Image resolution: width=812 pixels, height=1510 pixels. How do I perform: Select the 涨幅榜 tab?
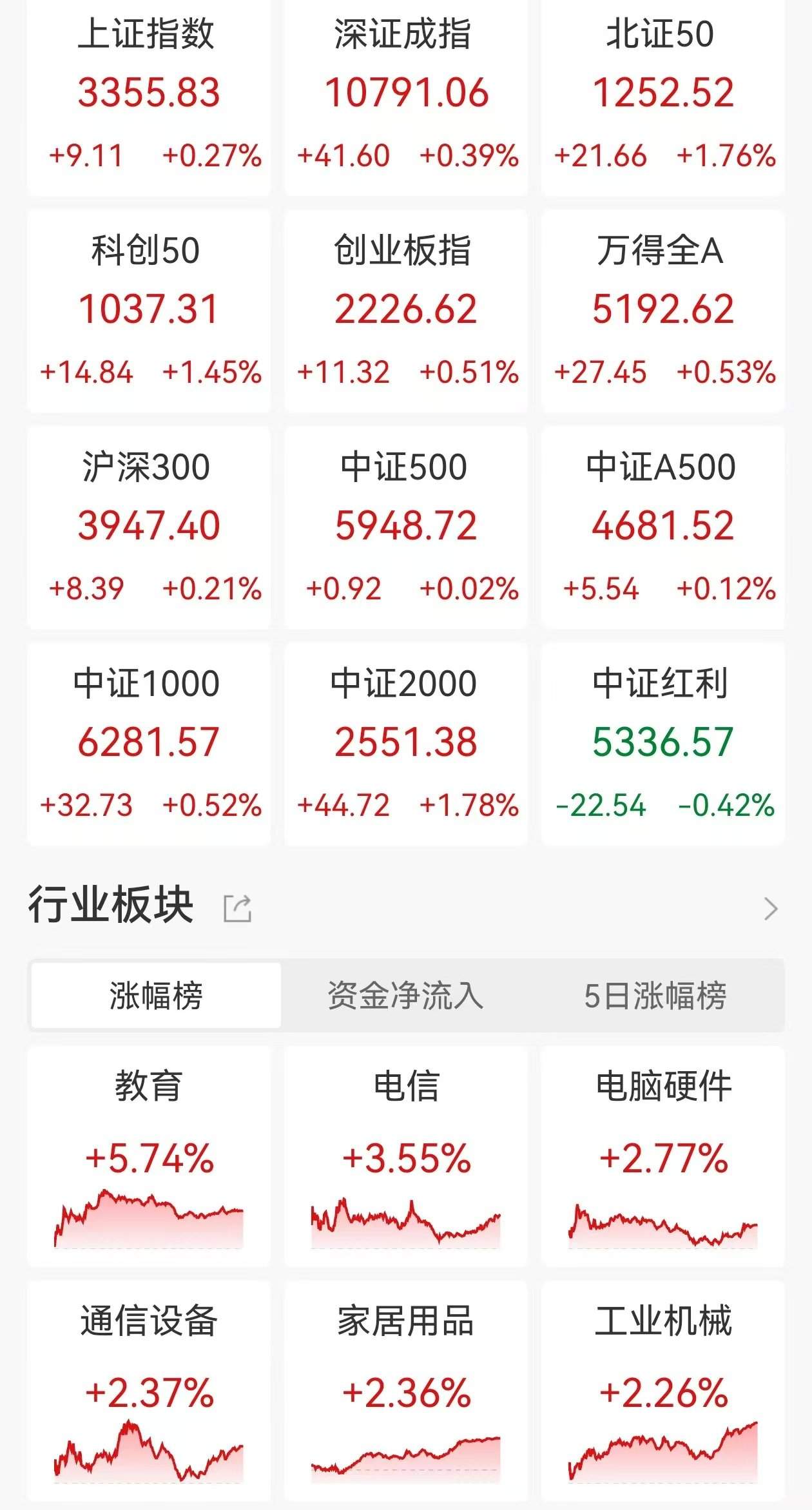pos(156,995)
